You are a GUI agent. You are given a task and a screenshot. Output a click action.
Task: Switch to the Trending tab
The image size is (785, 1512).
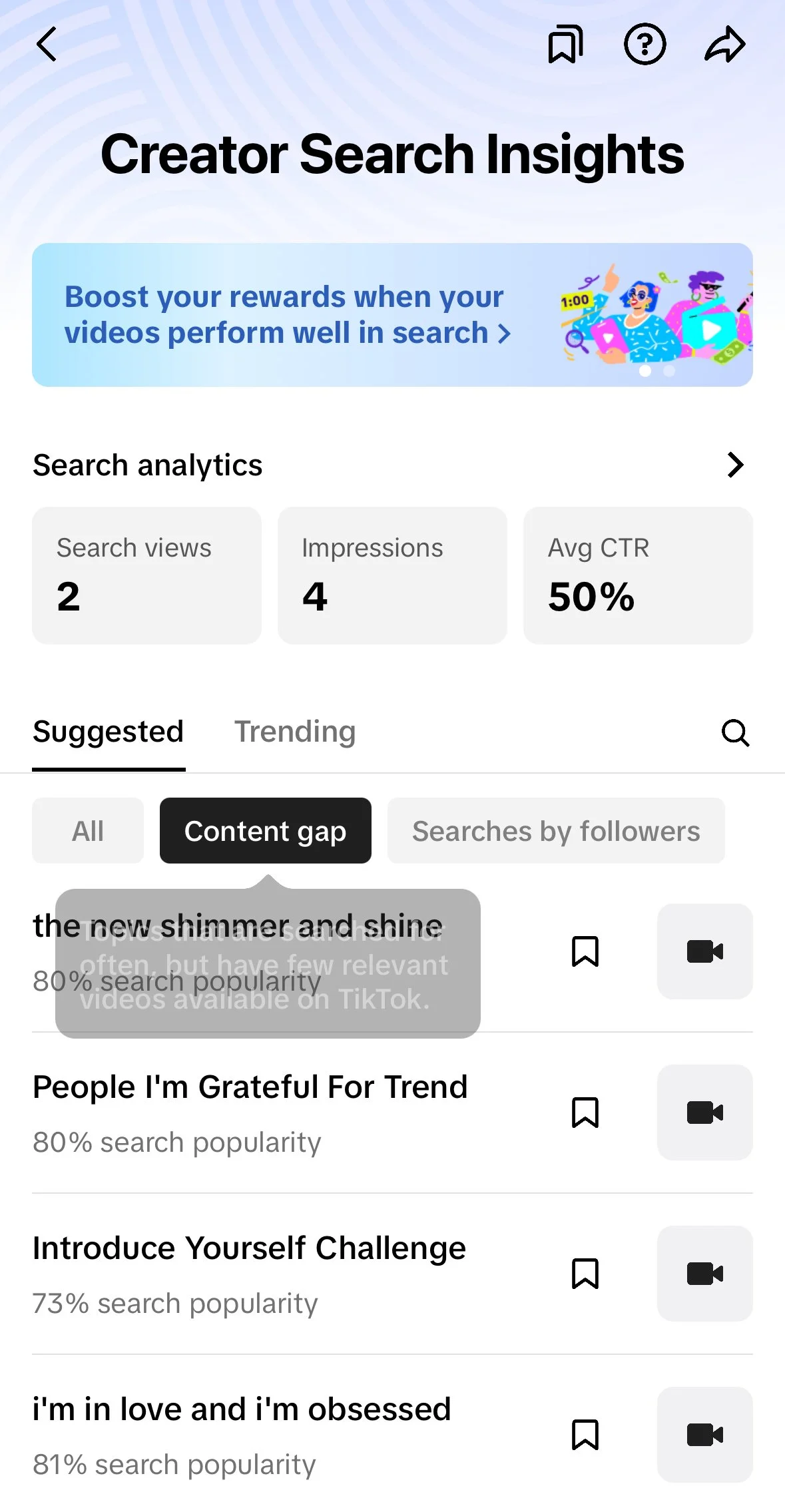pyautogui.click(x=295, y=732)
